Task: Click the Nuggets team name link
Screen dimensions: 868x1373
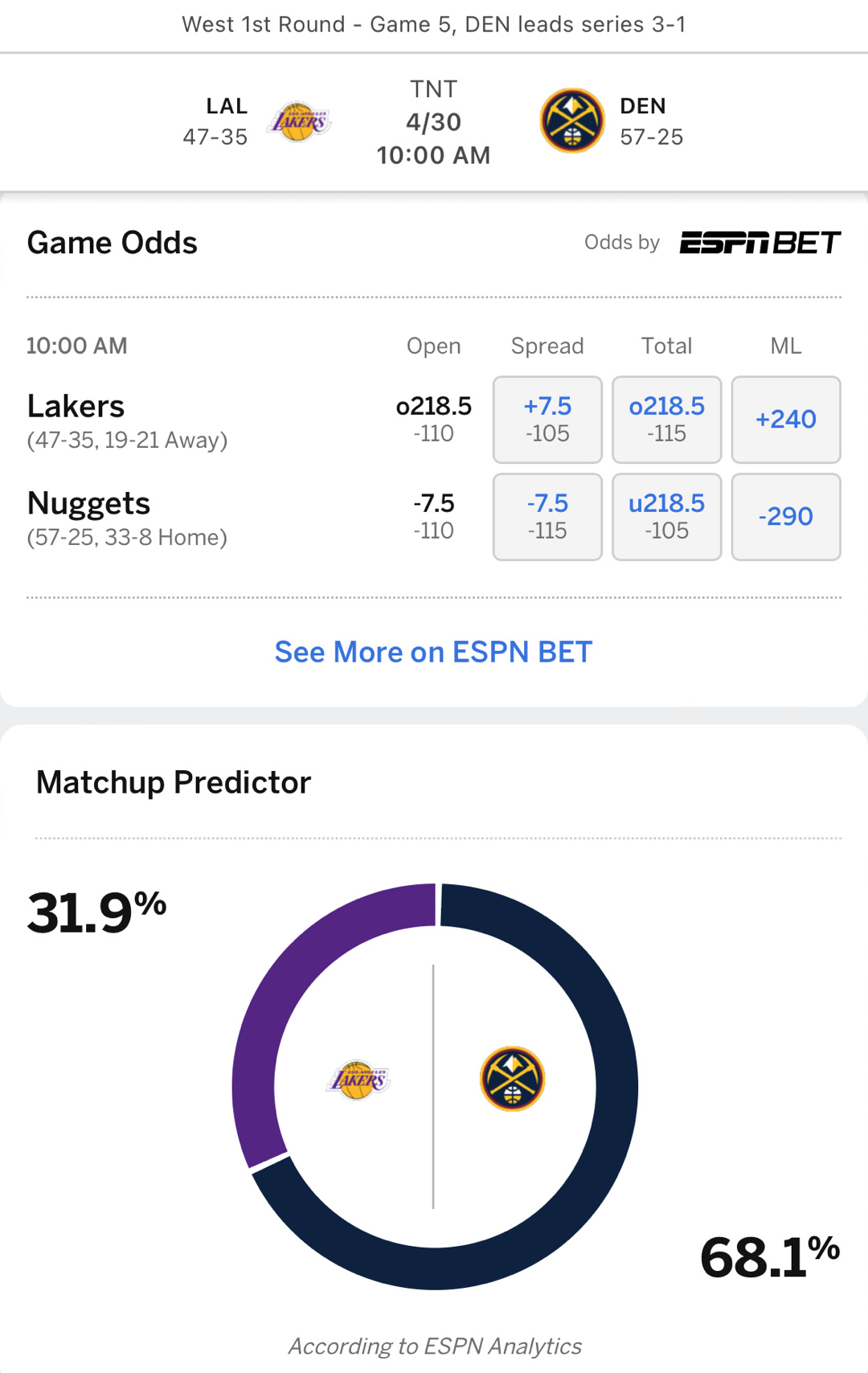Action: click(x=89, y=503)
